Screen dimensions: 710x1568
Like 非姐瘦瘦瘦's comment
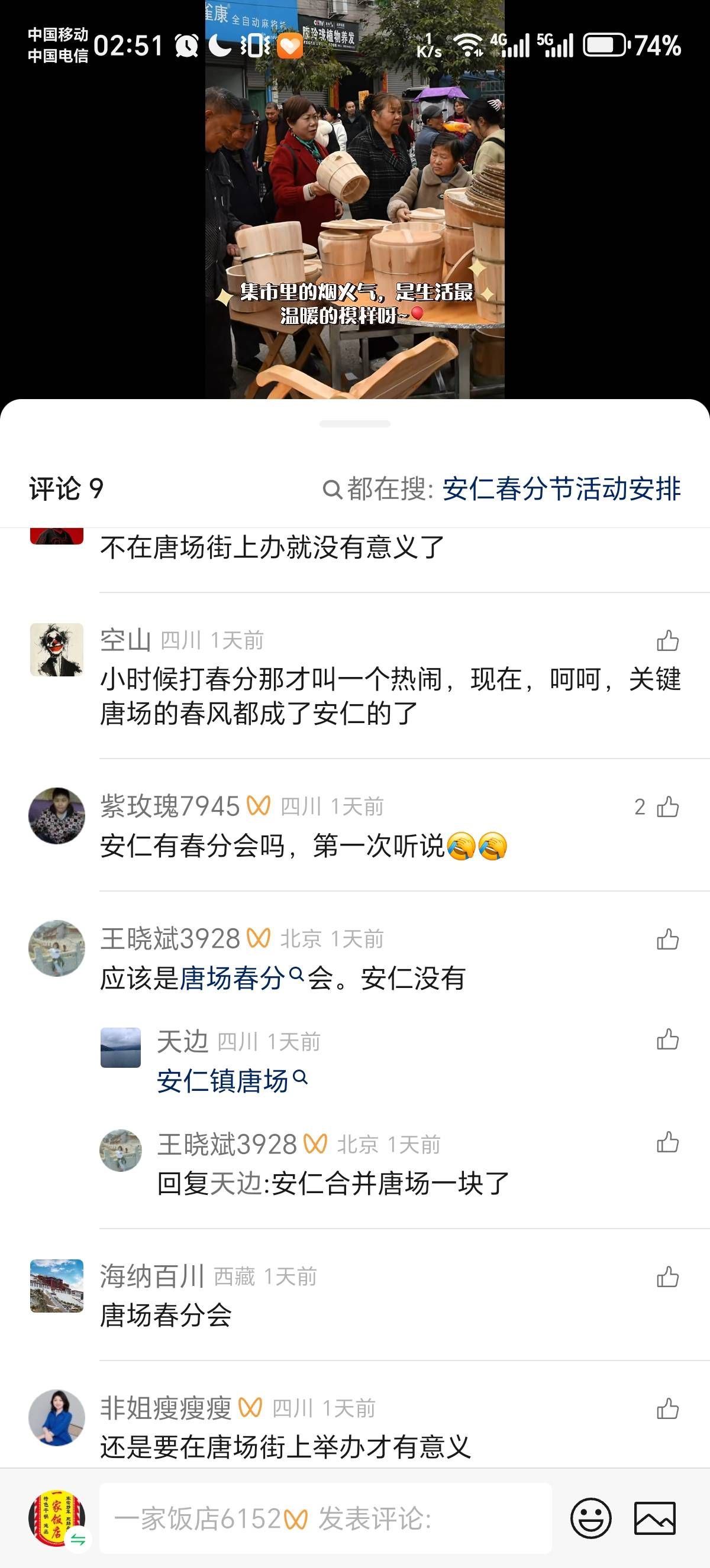point(667,1408)
